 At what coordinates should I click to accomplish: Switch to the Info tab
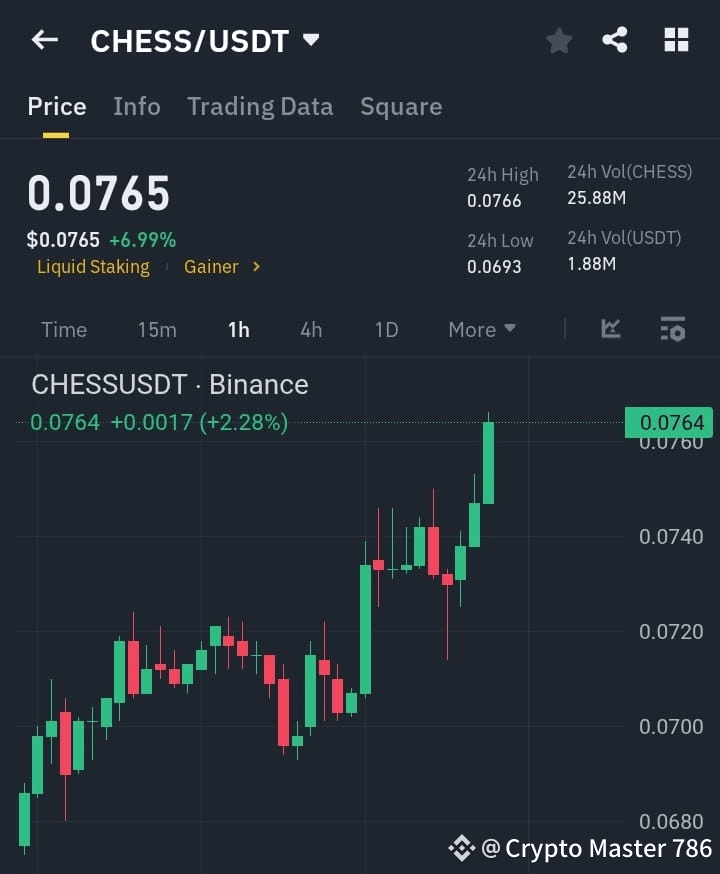click(x=137, y=106)
